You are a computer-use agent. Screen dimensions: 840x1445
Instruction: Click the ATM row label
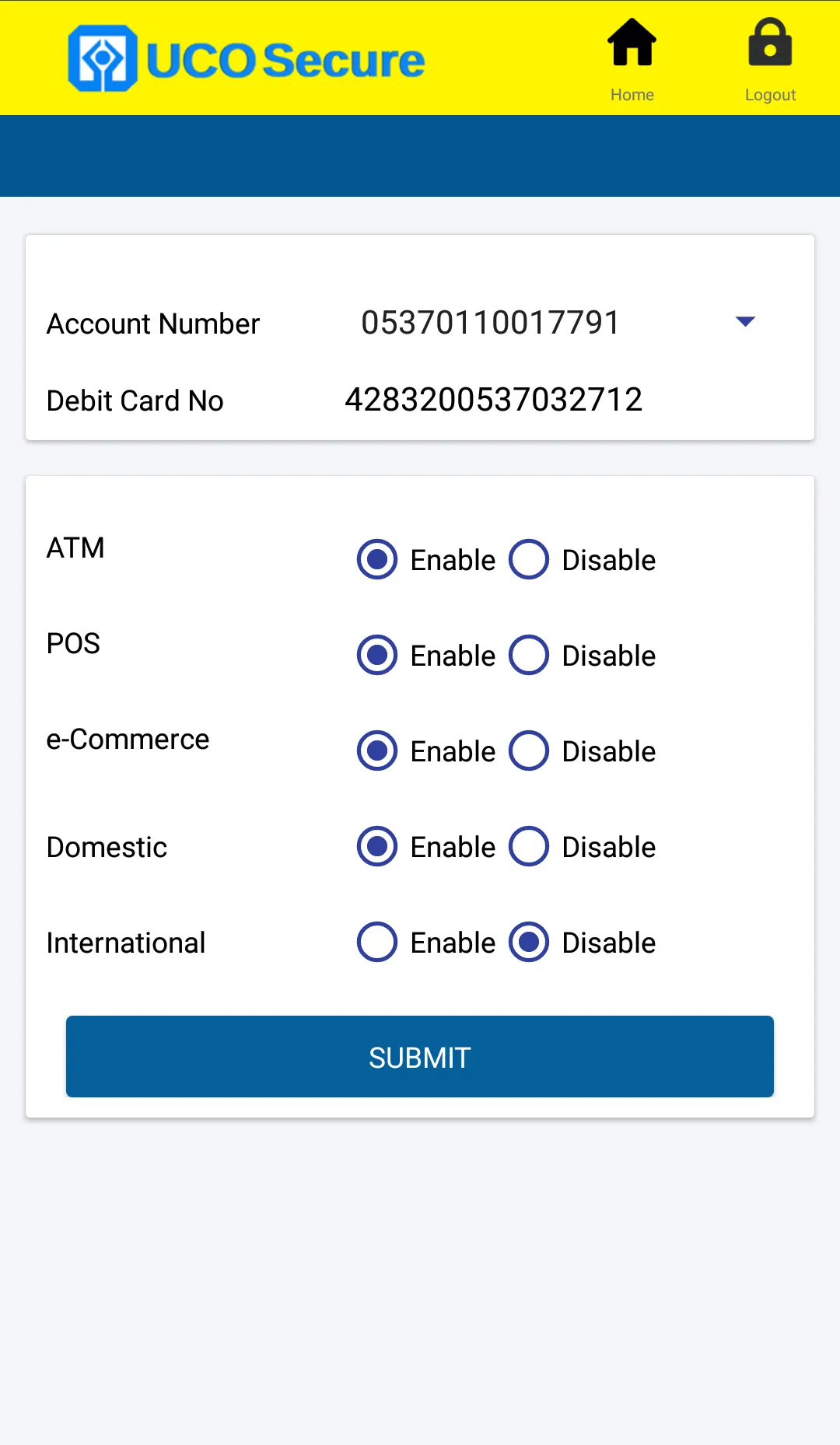tap(75, 548)
